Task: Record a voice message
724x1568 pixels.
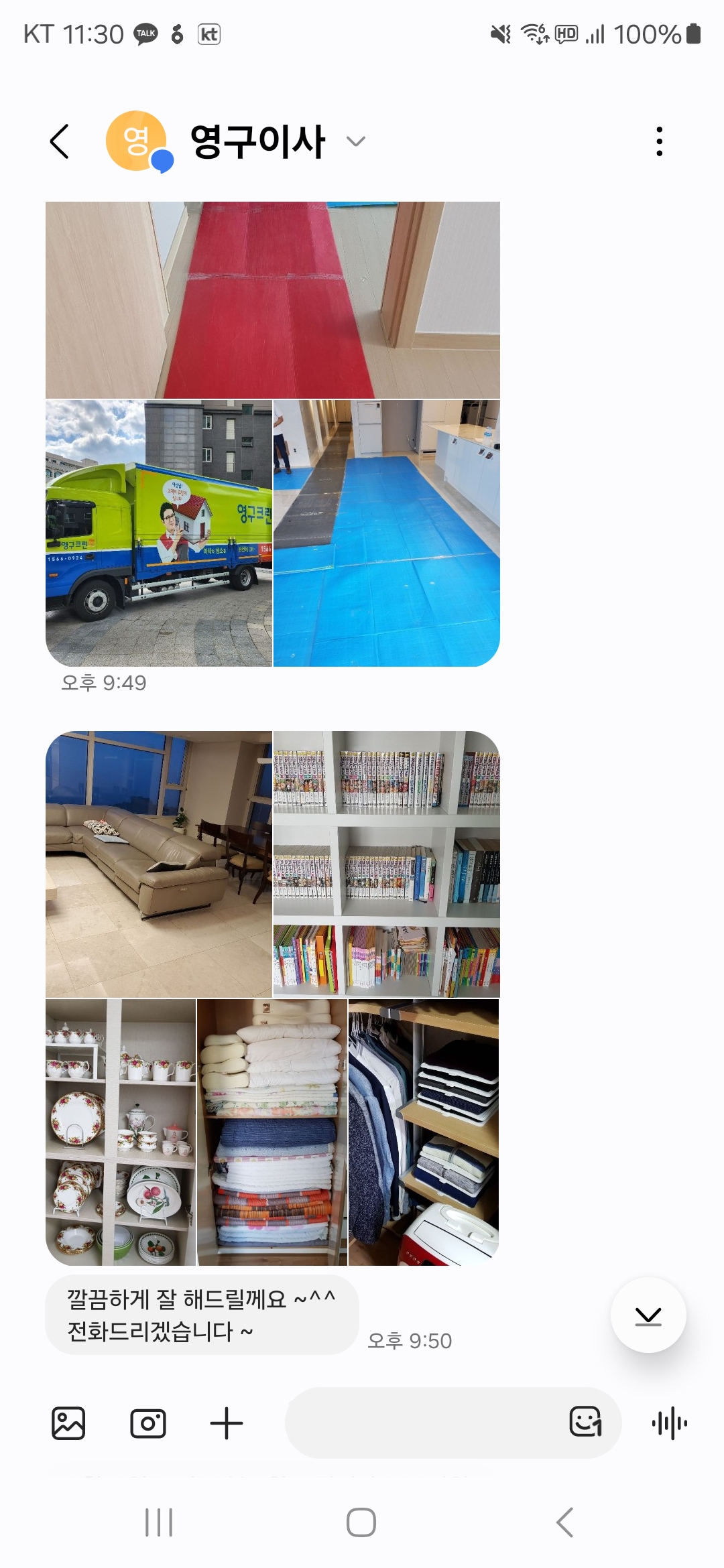Action: pos(669,1423)
